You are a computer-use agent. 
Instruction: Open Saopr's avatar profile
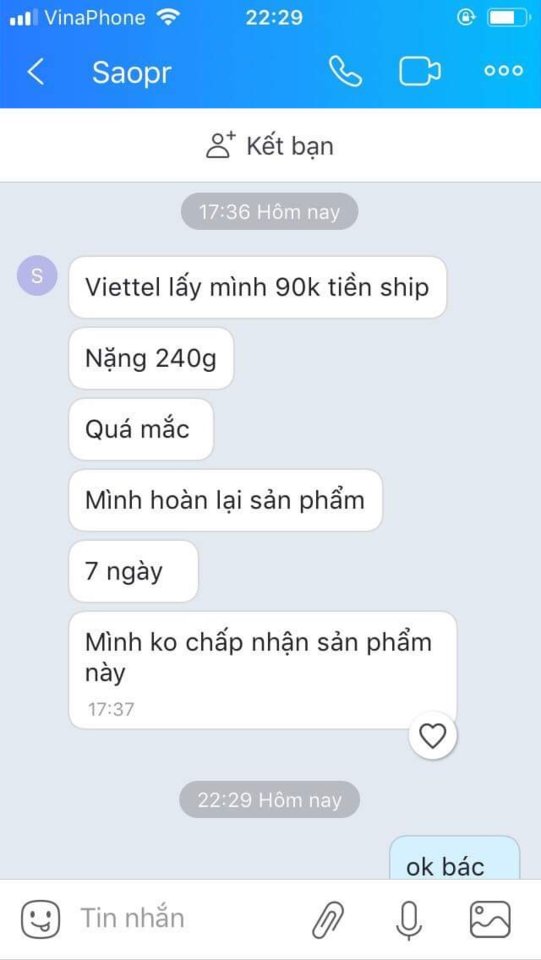point(37,276)
